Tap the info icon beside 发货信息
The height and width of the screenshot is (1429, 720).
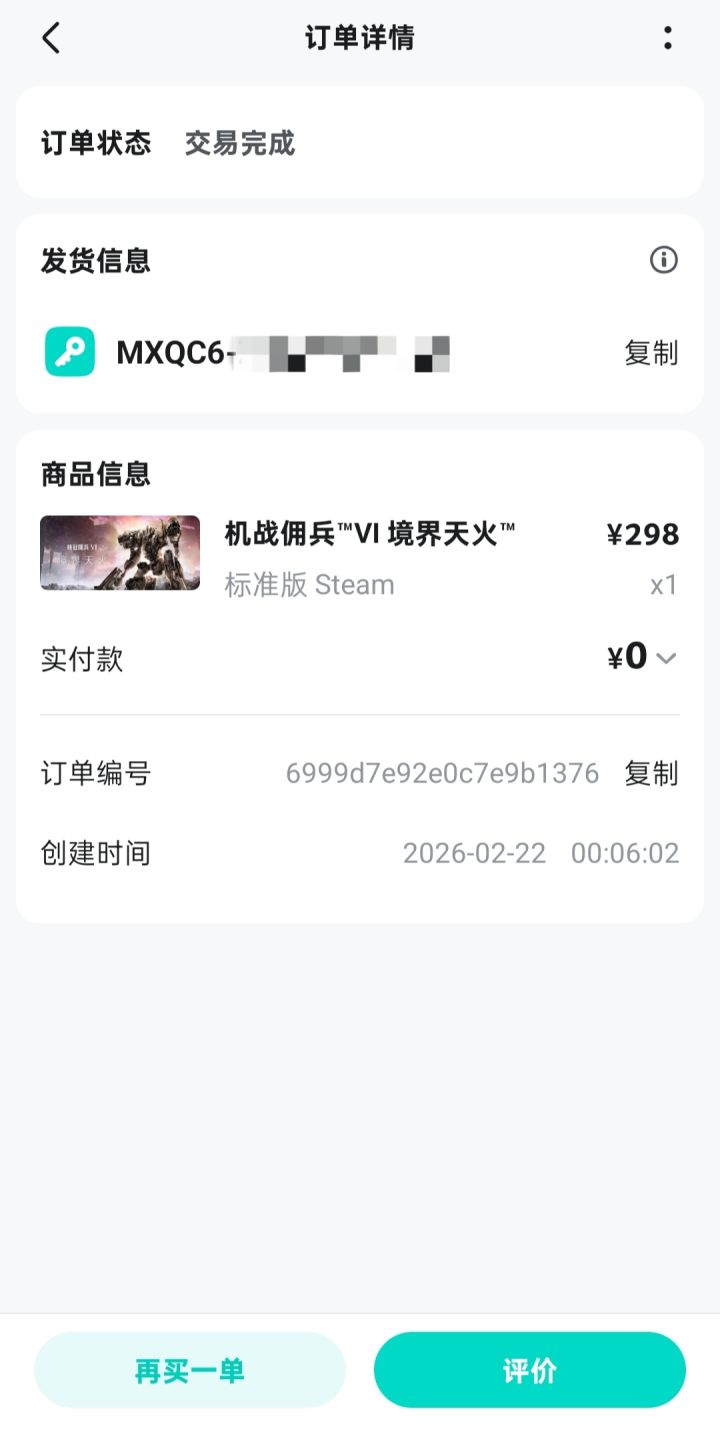pyautogui.click(x=662, y=261)
